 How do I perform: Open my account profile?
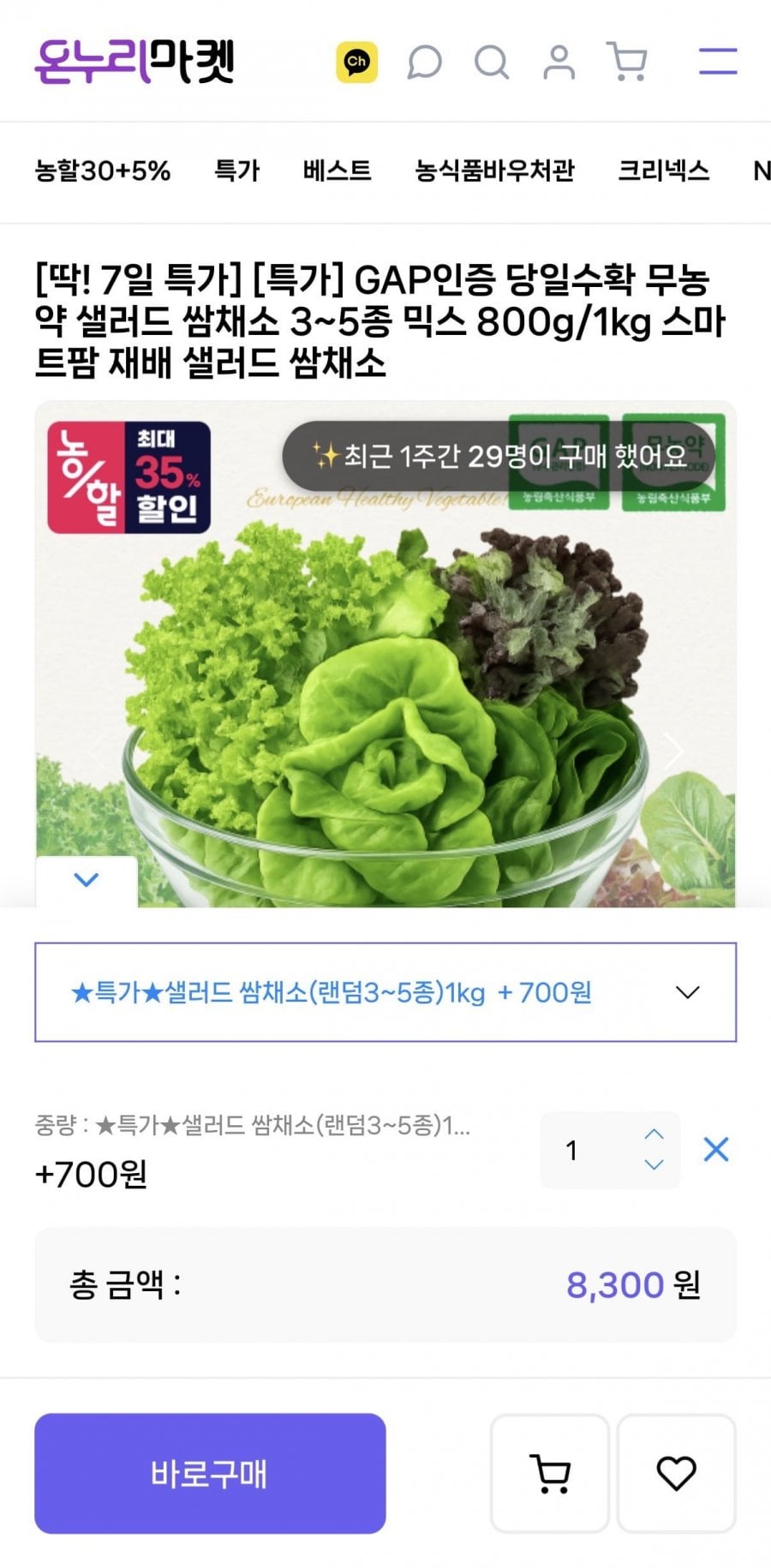(559, 62)
